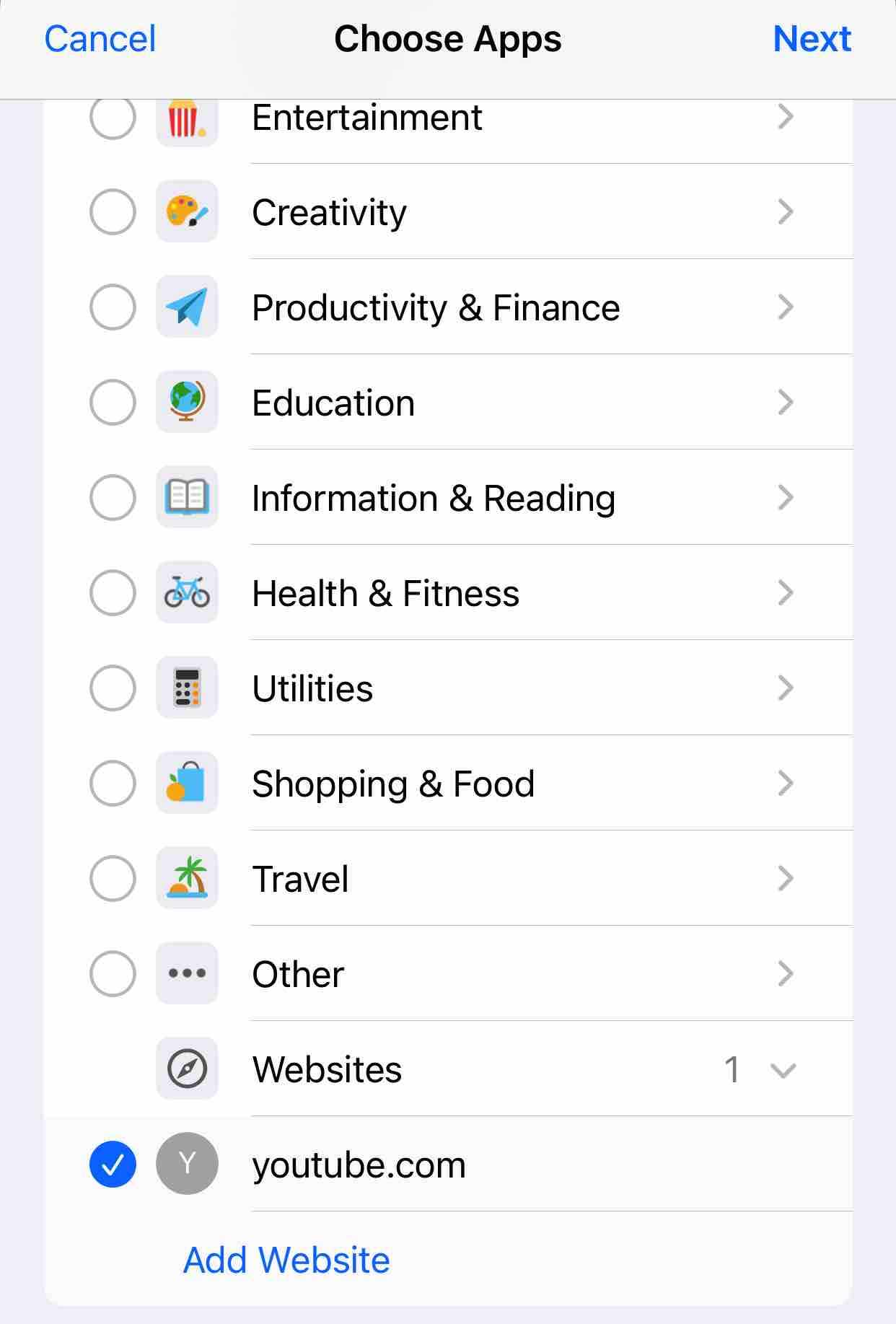Viewport: 896px width, 1324px height.
Task: Add a new website
Action: [x=286, y=1261]
